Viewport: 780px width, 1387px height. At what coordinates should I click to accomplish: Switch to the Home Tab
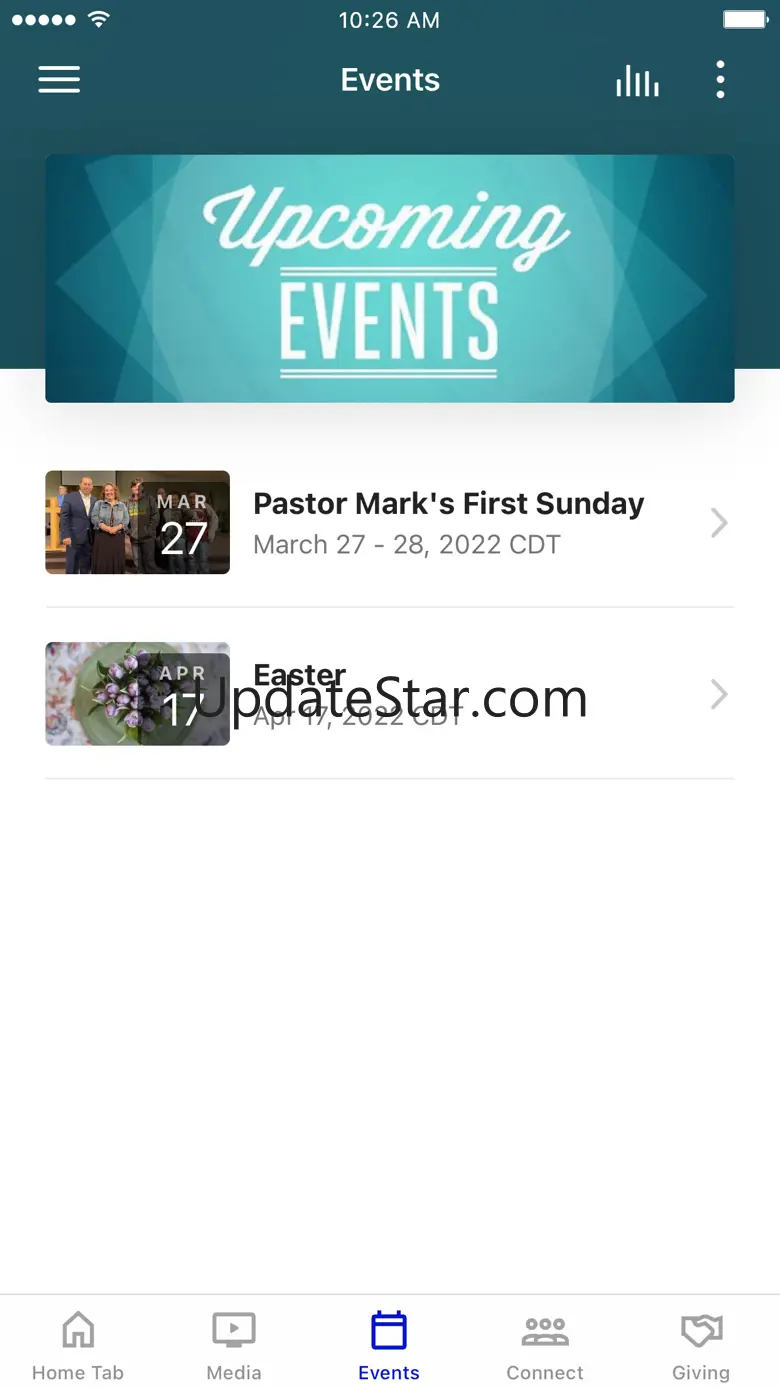click(x=78, y=1345)
